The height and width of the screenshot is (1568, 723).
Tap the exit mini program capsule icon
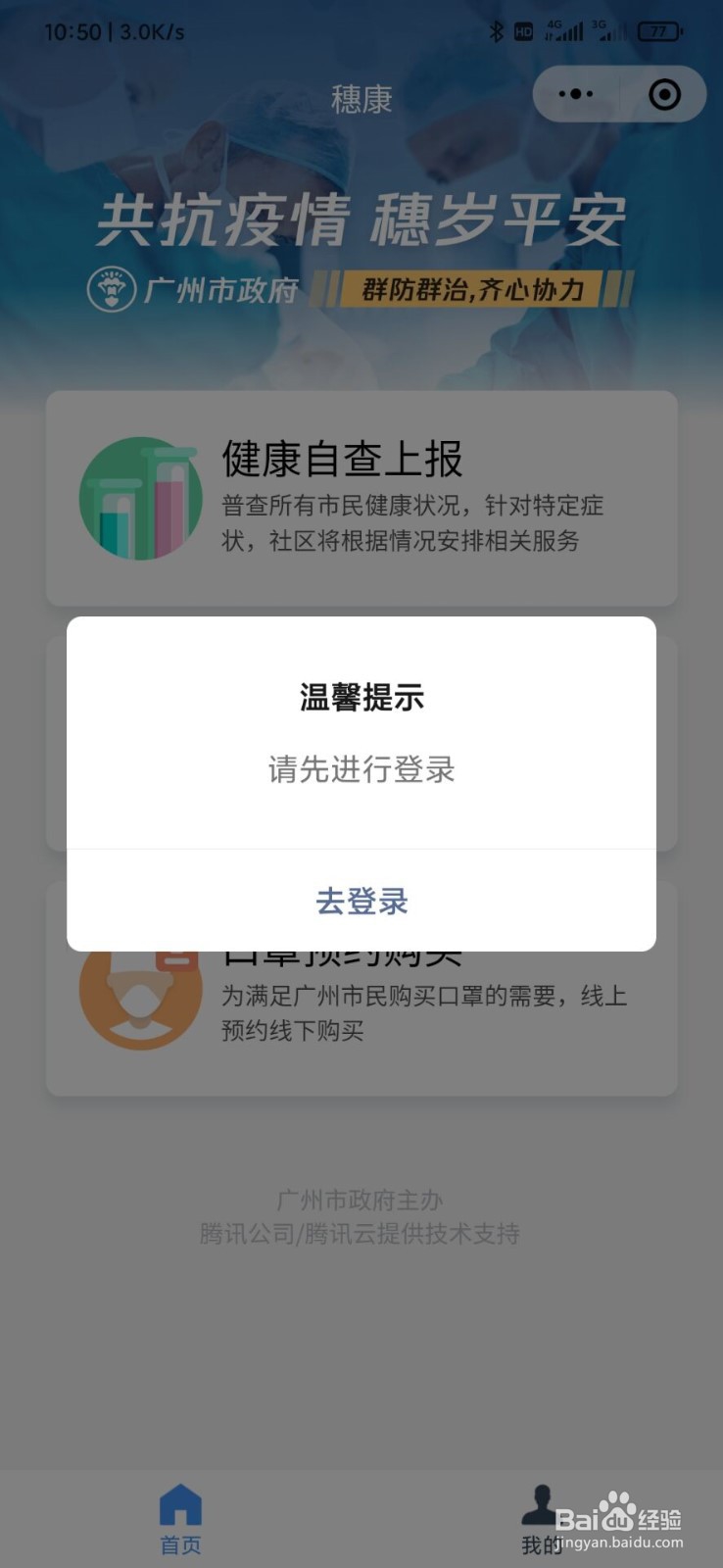[x=663, y=93]
